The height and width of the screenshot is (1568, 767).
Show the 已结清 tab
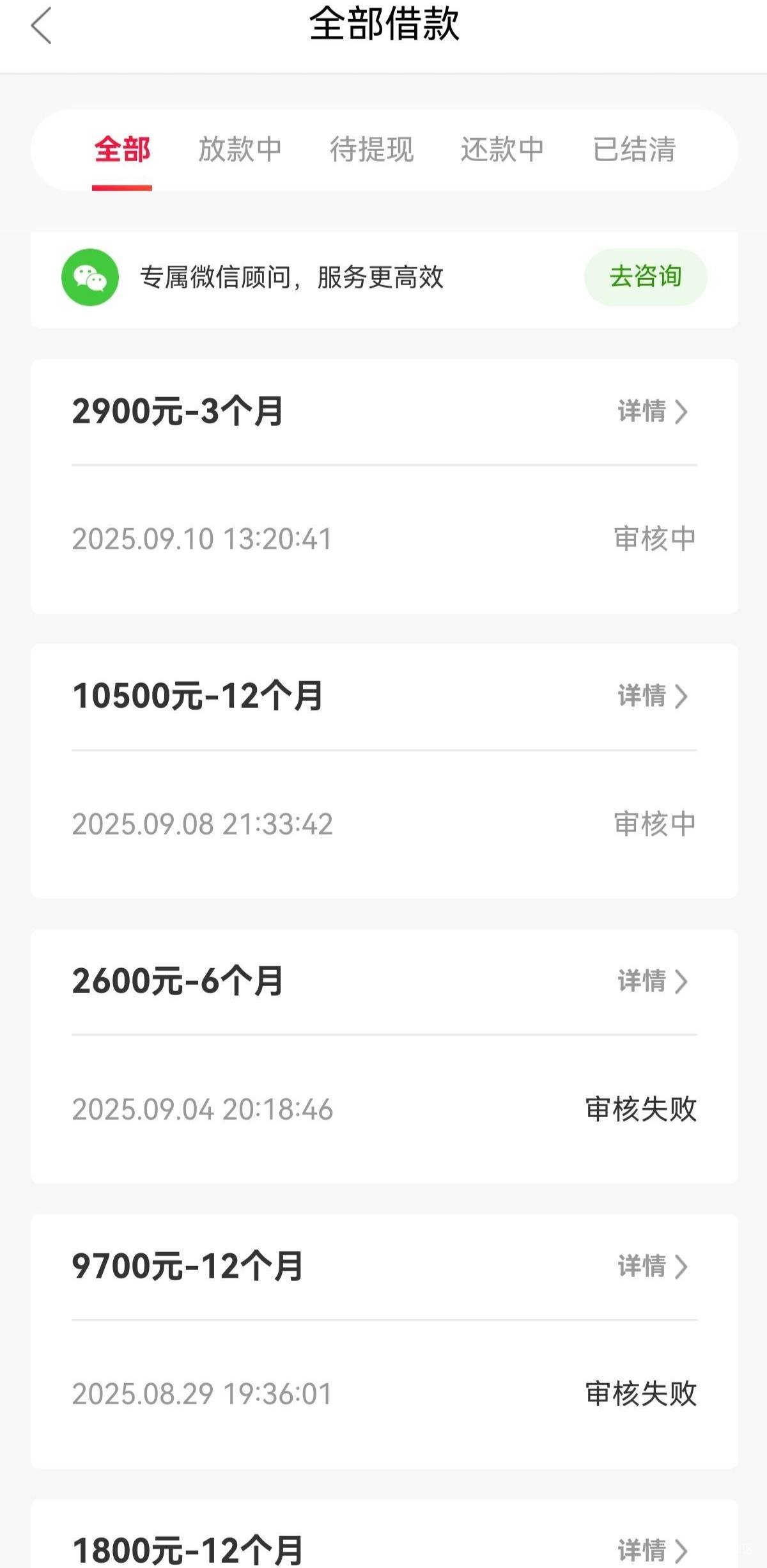coord(634,150)
